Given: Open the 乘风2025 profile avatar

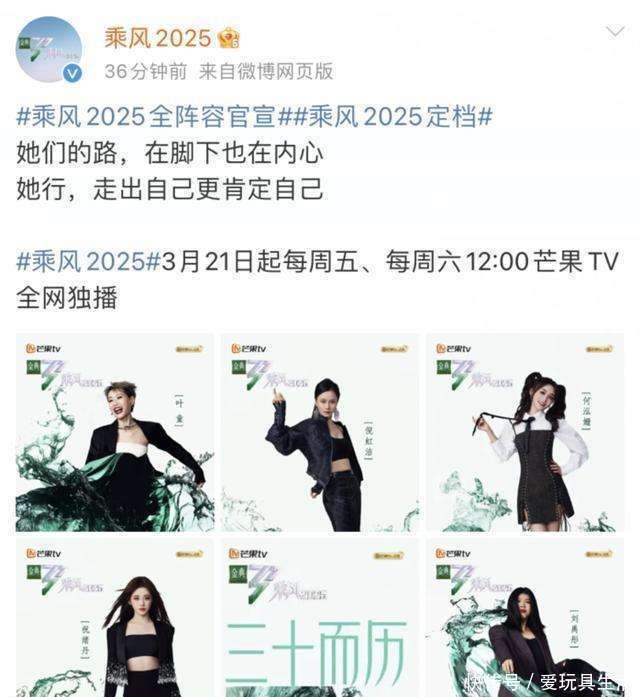Looking at the screenshot, I should pos(49,49).
